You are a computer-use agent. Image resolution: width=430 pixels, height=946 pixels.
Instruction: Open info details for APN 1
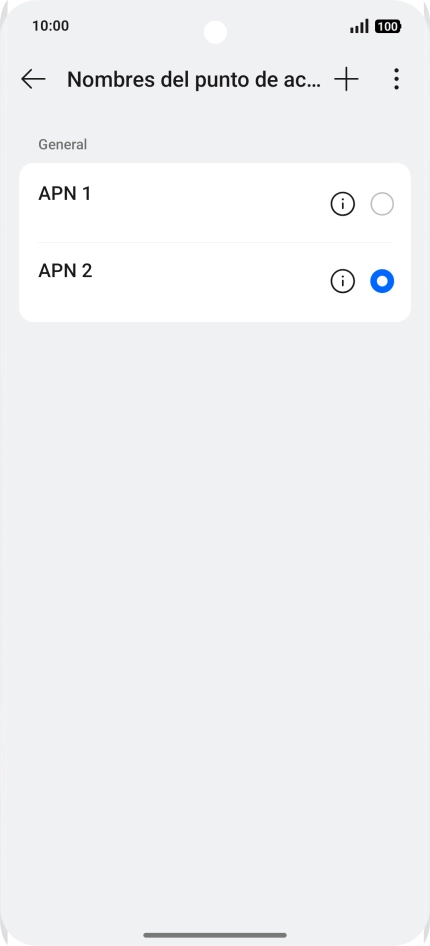tap(343, 205)
